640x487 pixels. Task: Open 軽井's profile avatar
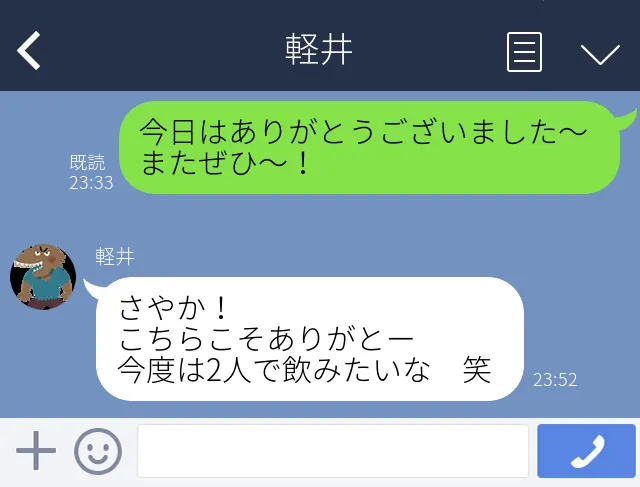click(44, 277)
